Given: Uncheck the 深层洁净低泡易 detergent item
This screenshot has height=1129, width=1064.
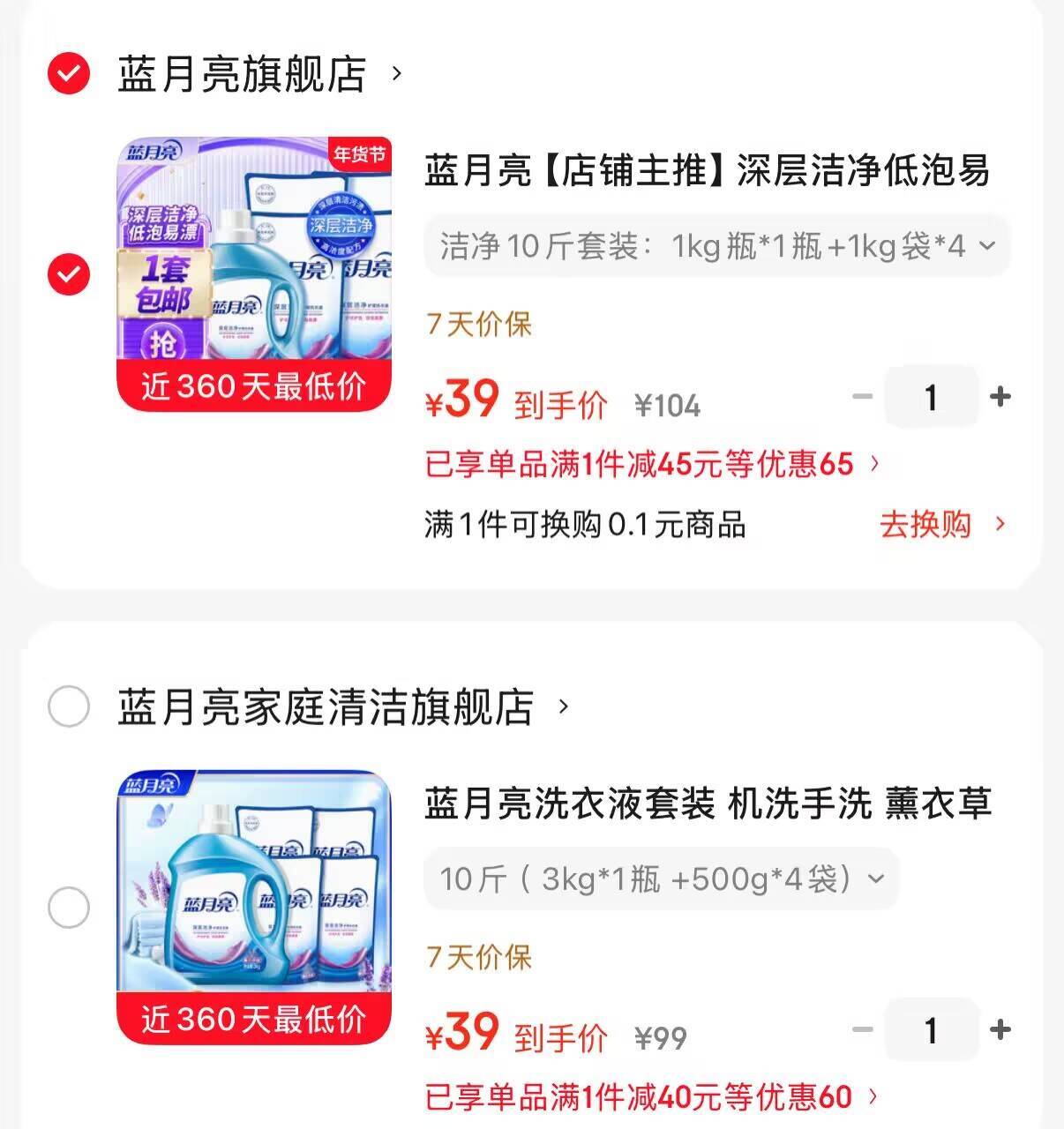Looking at the screenshot, I should point(69,274).
